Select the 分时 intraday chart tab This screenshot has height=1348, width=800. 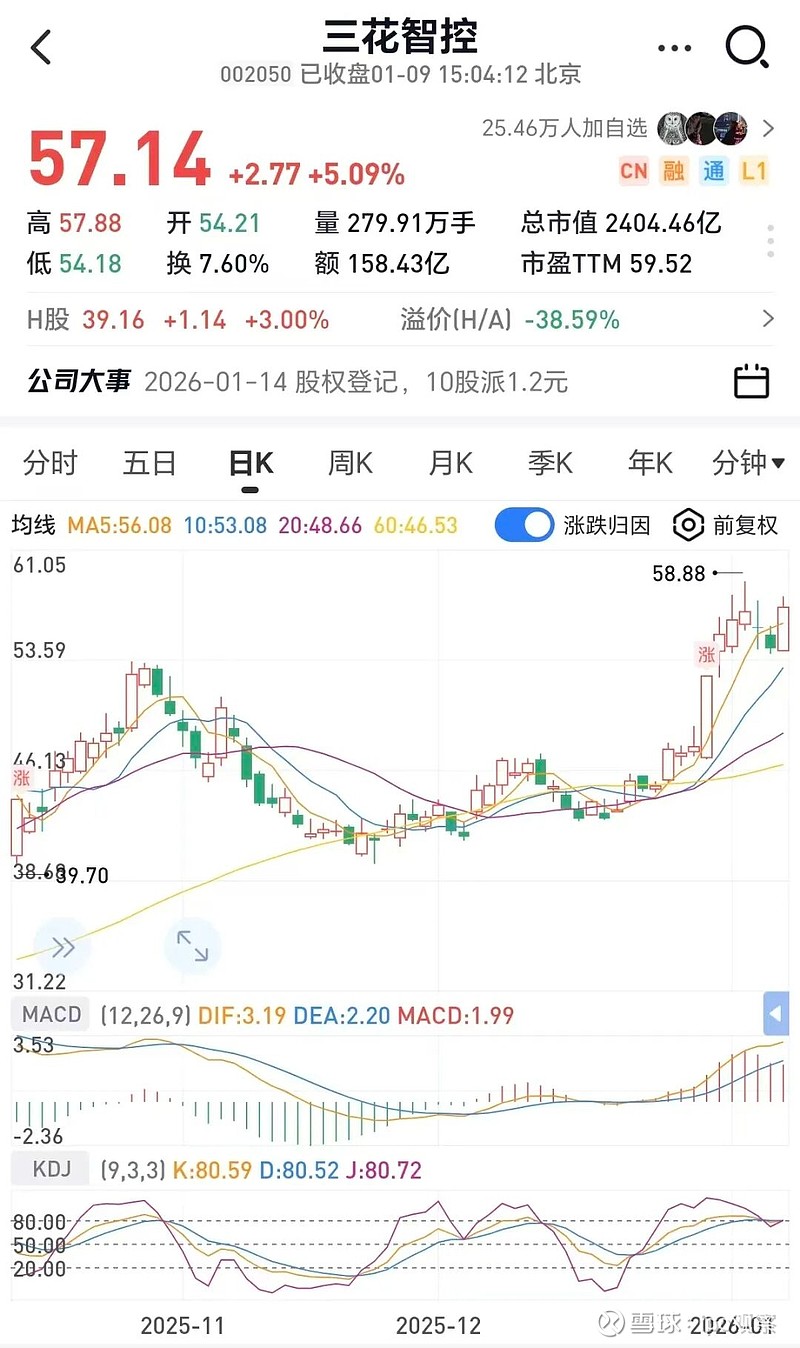point(50,463)
